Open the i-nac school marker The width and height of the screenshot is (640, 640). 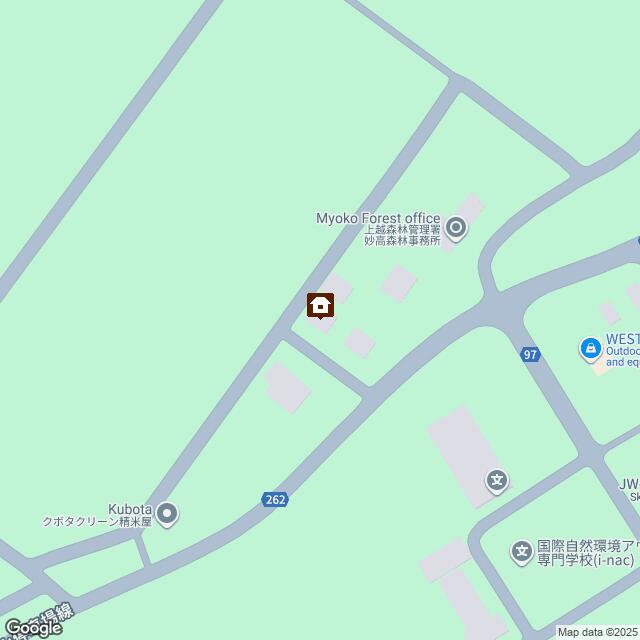[521, 551]
